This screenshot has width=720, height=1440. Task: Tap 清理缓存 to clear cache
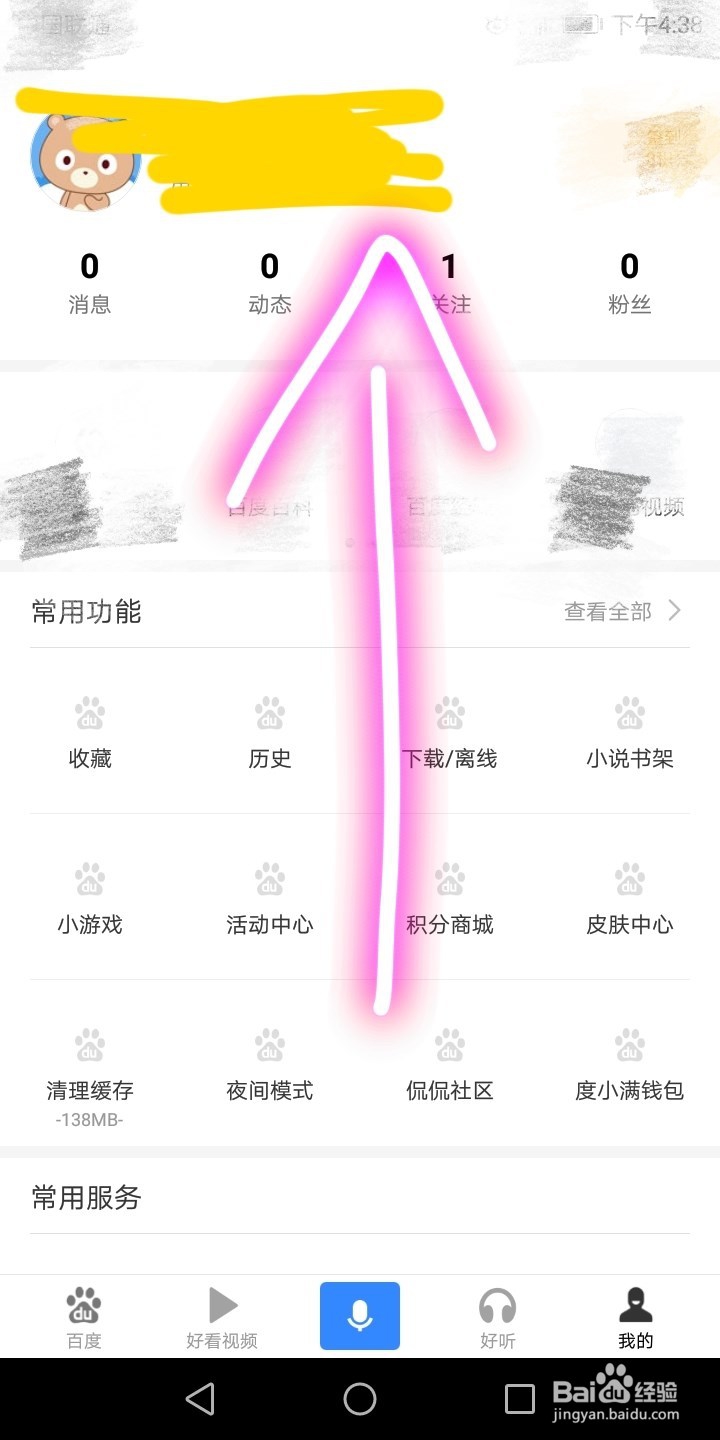point(89,1063)
